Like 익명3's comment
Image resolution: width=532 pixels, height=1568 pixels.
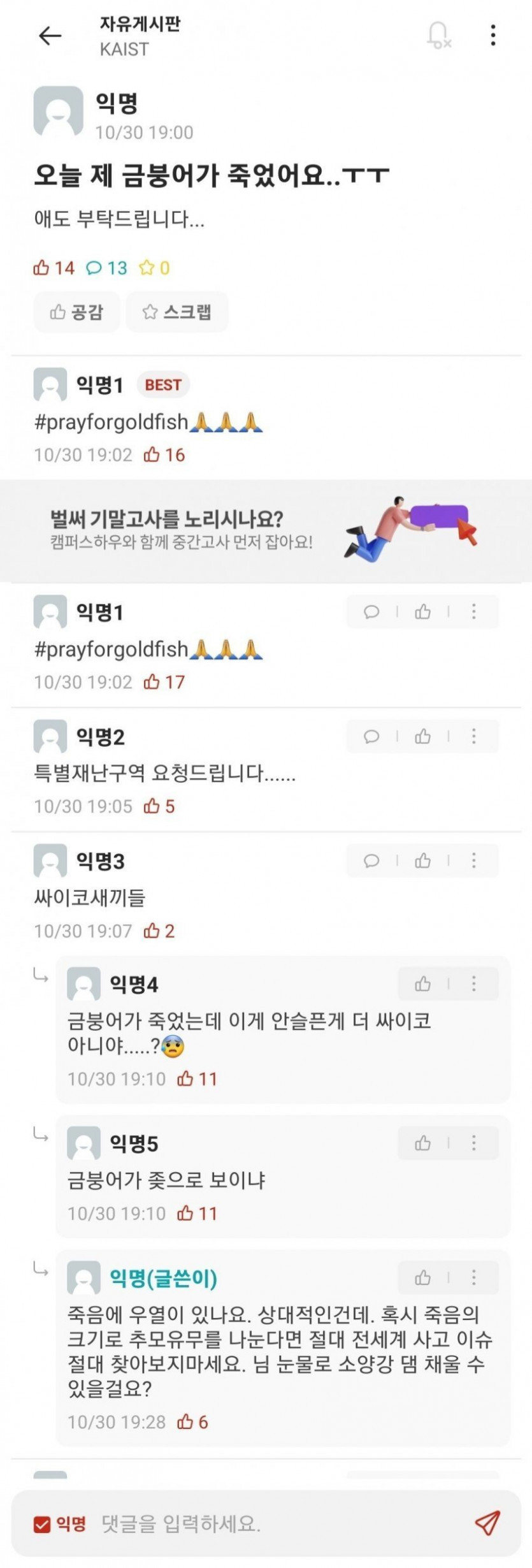pos(422,860)
